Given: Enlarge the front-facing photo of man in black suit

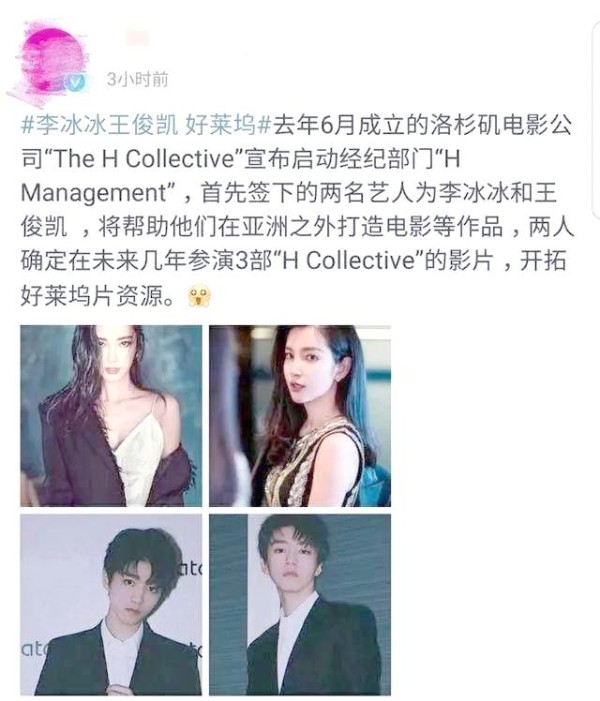Looking at the screenshot, I should tap(111, 604).
